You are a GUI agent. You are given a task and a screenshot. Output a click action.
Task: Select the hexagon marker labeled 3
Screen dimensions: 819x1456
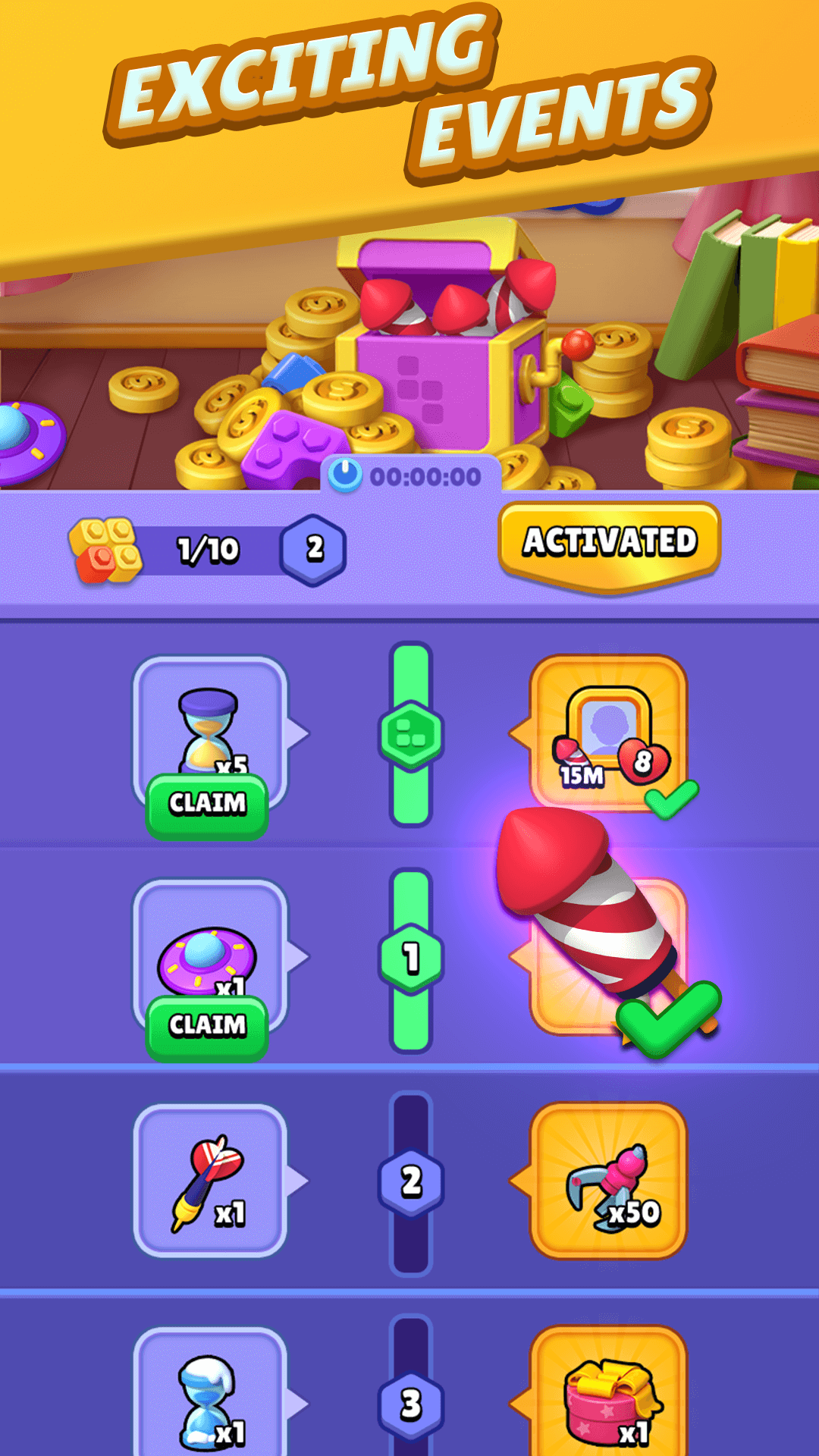[409, 1403]
